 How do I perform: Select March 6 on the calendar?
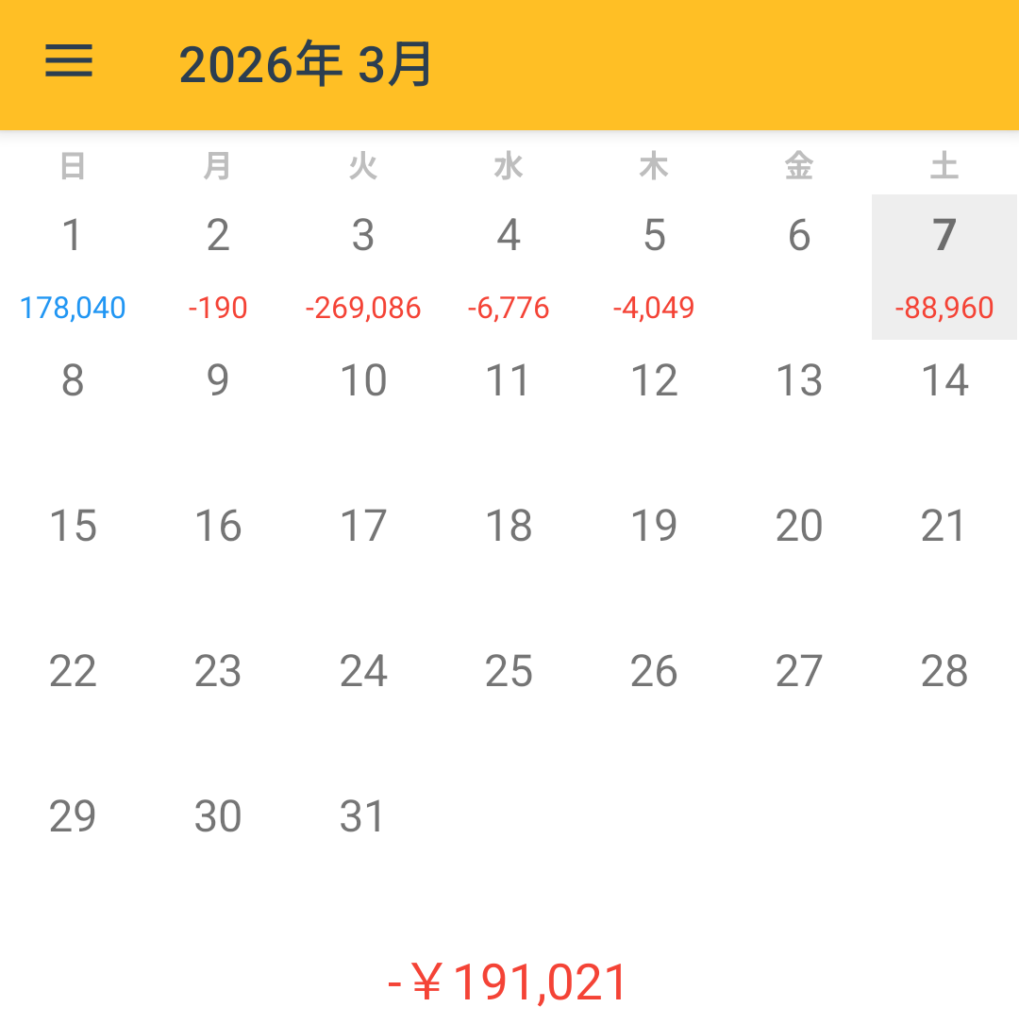[x=799, y=266]
